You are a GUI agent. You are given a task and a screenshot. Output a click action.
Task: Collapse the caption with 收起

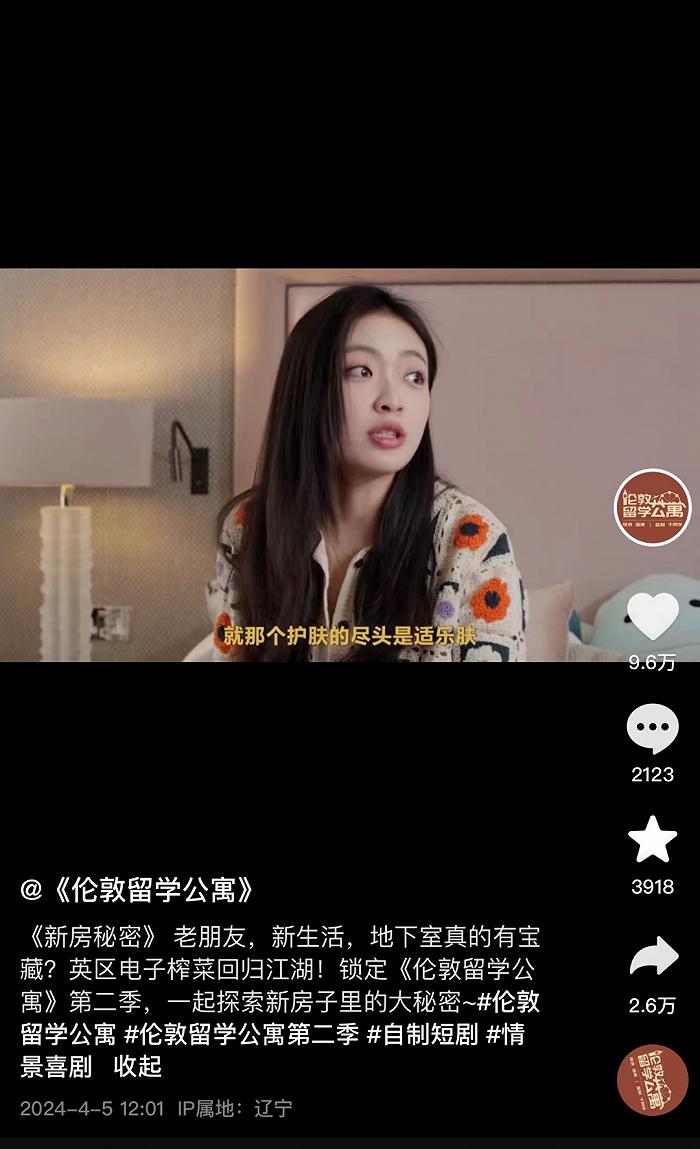pos(138,1066)
